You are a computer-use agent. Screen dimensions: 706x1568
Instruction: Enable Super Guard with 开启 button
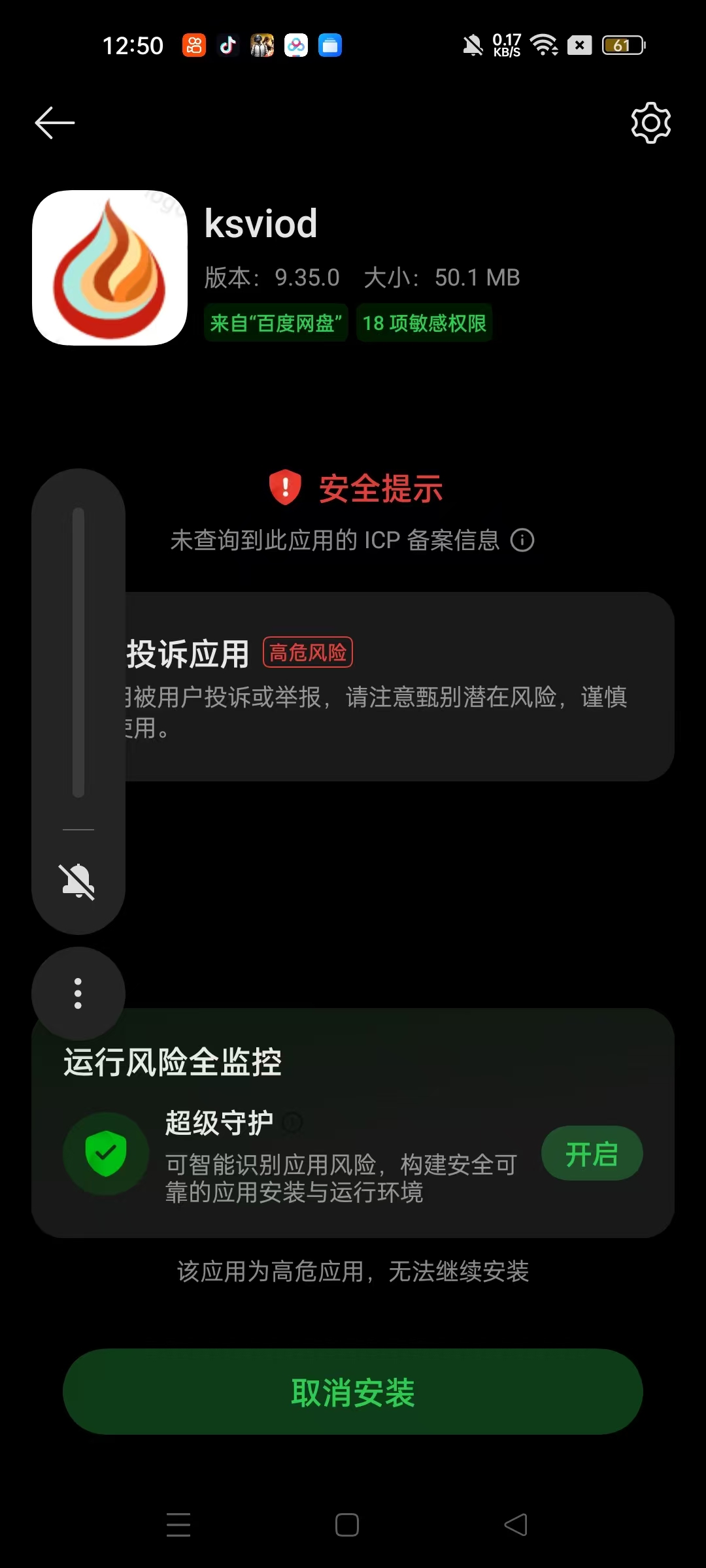pos(592,1154)
